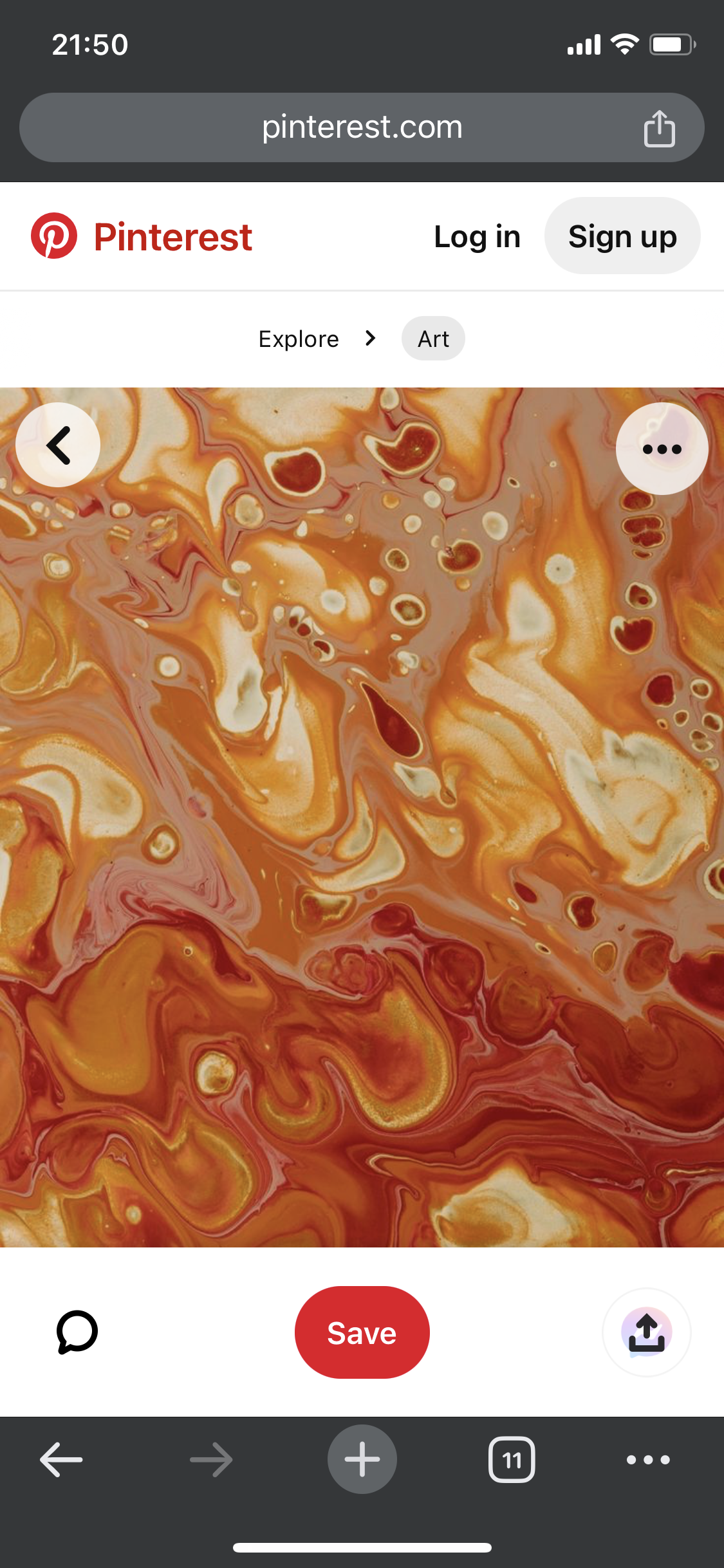Open the comments for this pin
This screenshot has height=1568, width=724.
pos(77,1332)
